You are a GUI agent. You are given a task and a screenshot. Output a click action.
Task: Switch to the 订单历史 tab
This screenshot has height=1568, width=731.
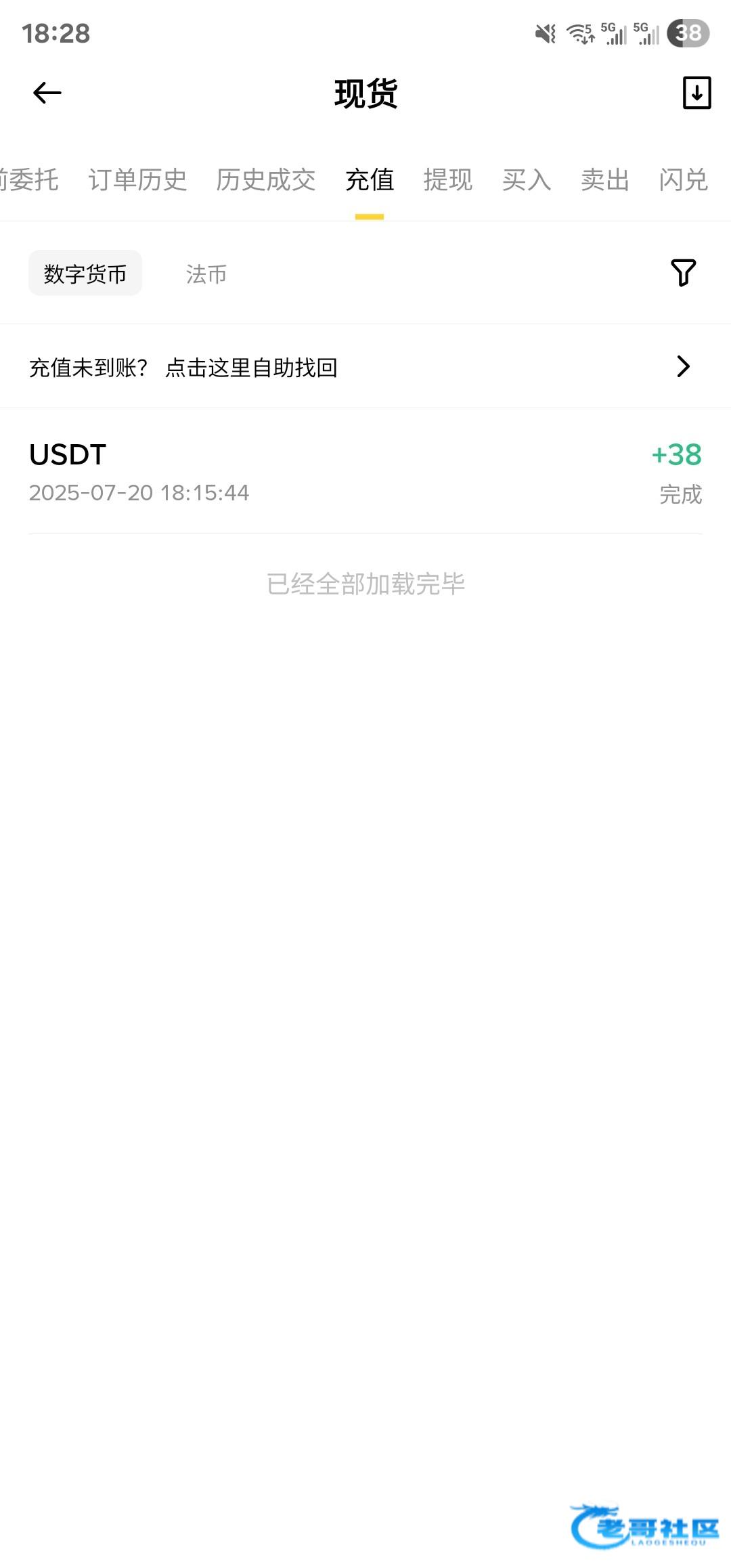137,180
